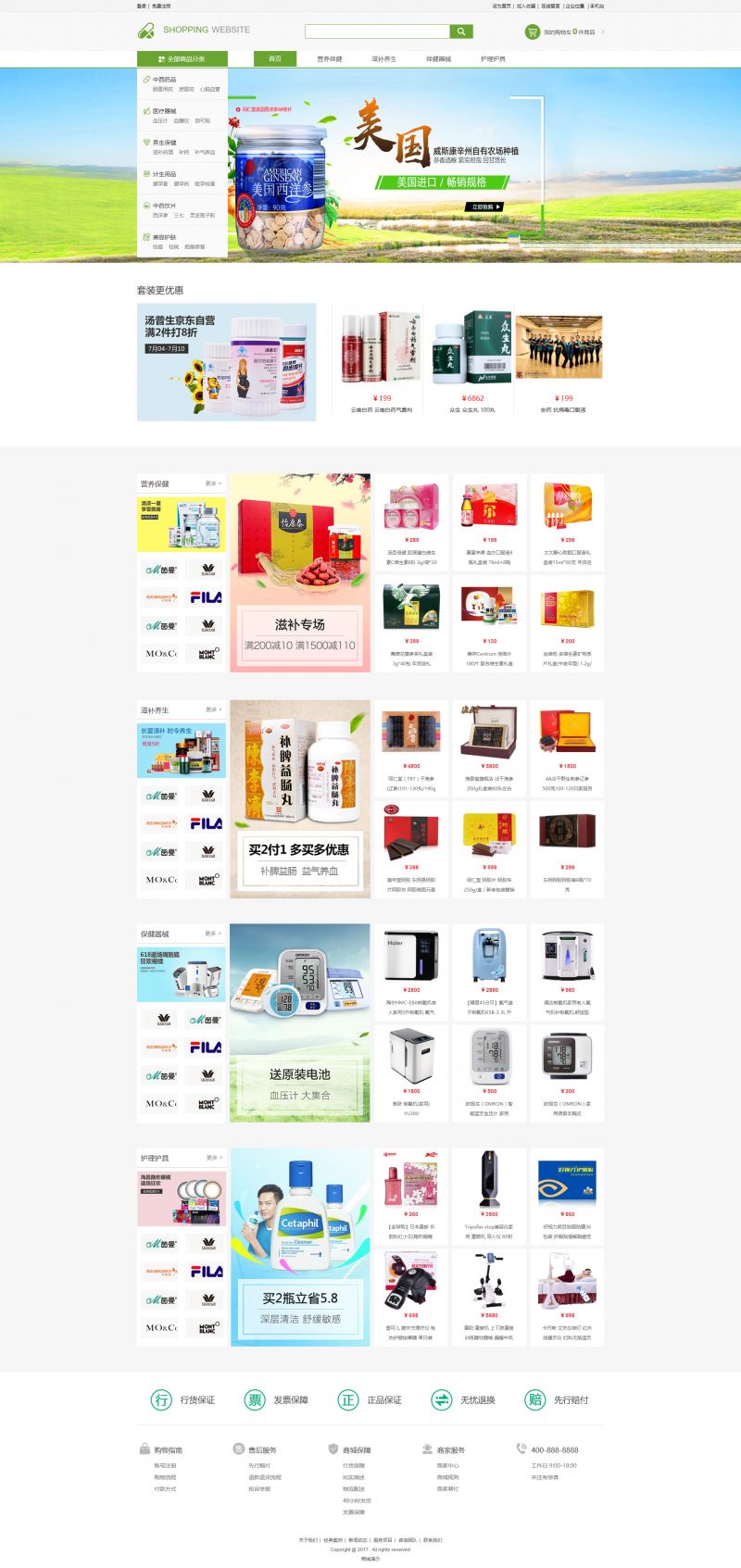Screen dimensions: 741x1568
Task: Open the 中西药品 category in sidebar
Action: click(x=164, y=80)
